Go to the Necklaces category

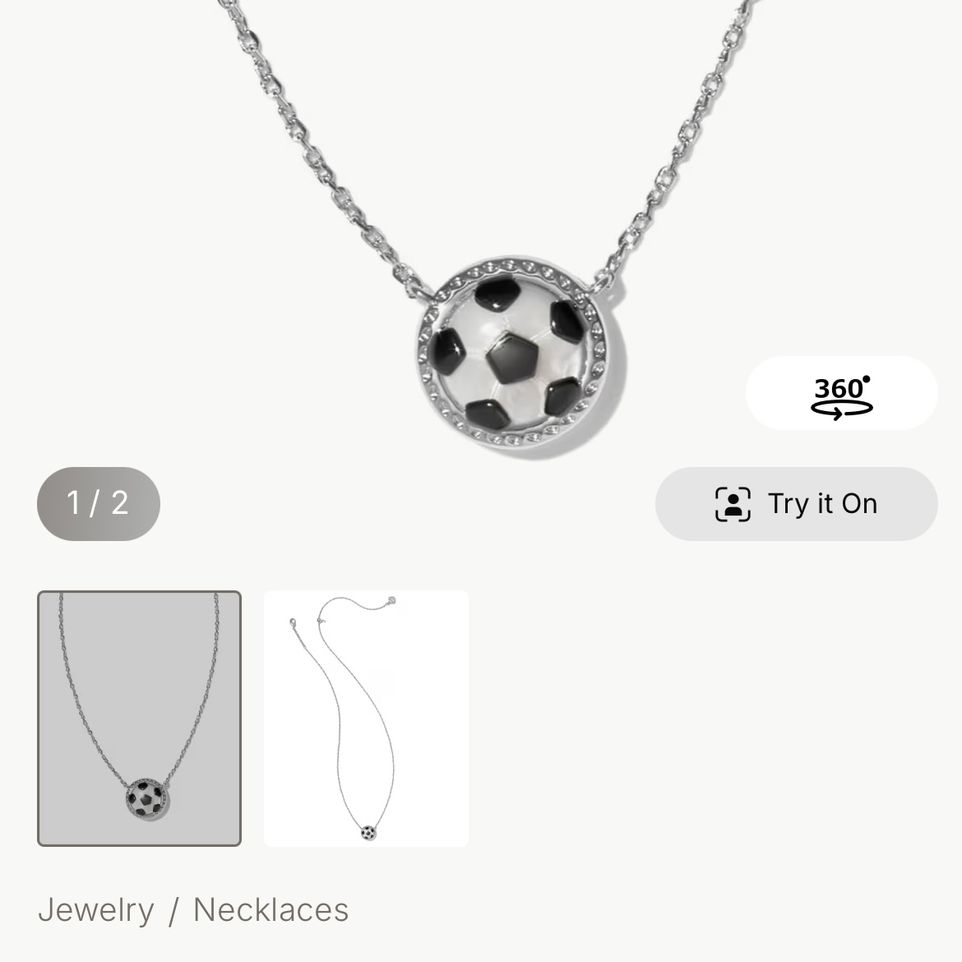[270, 910]
